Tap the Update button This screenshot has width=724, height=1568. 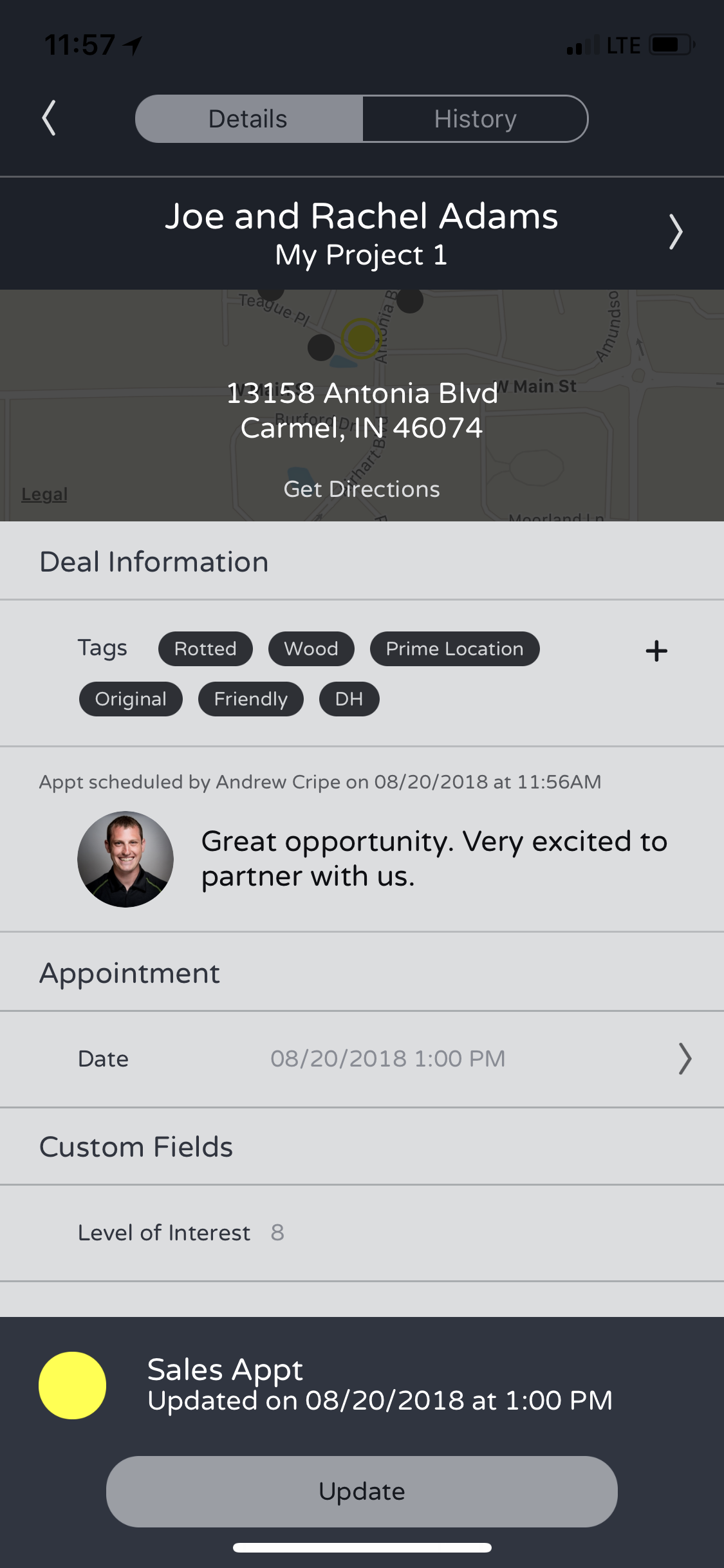[x=362, y=1491]
